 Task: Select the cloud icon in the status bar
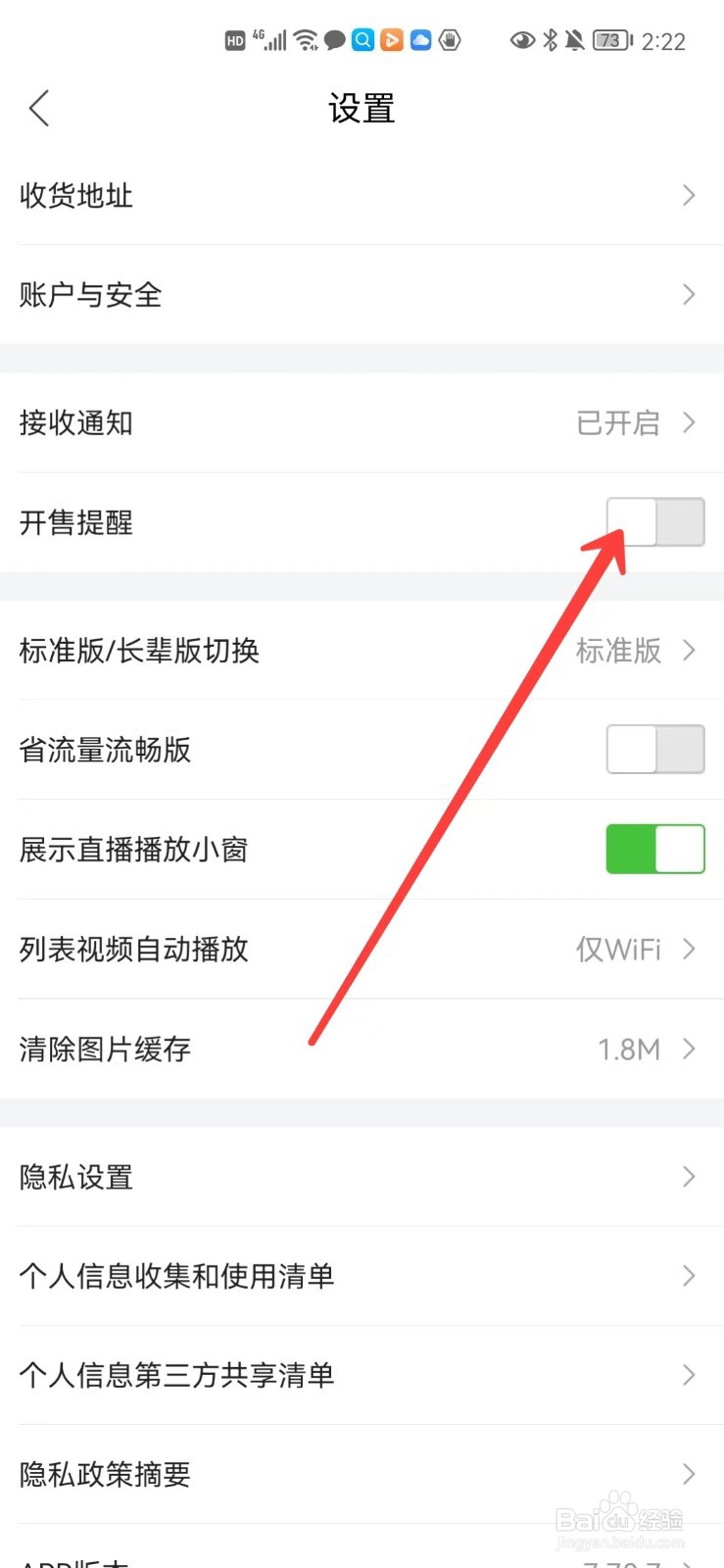tap(420, 40)
